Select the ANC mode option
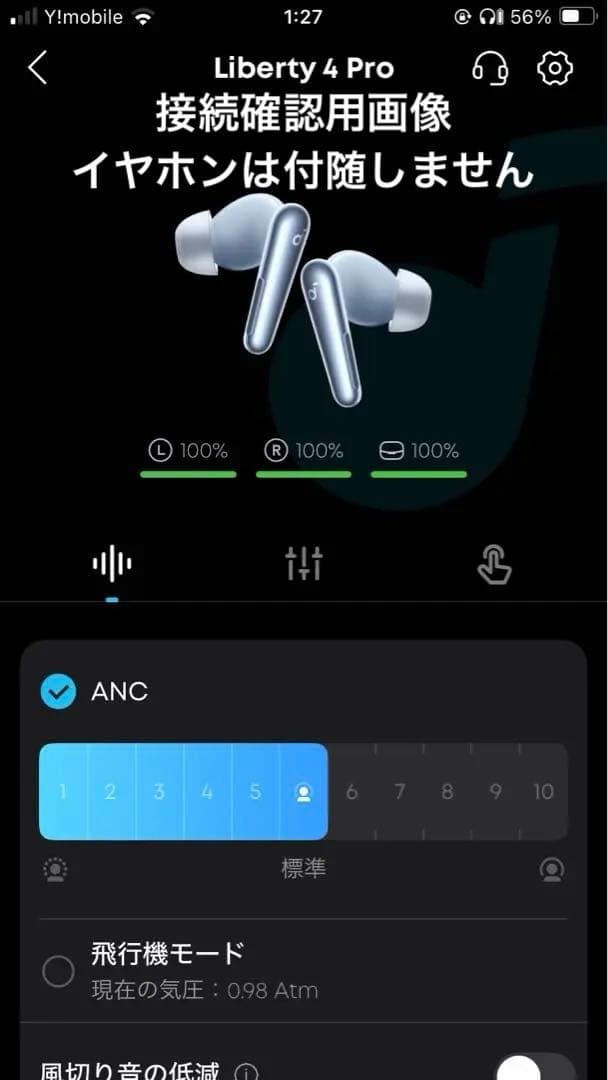 [x=58, y=691]
